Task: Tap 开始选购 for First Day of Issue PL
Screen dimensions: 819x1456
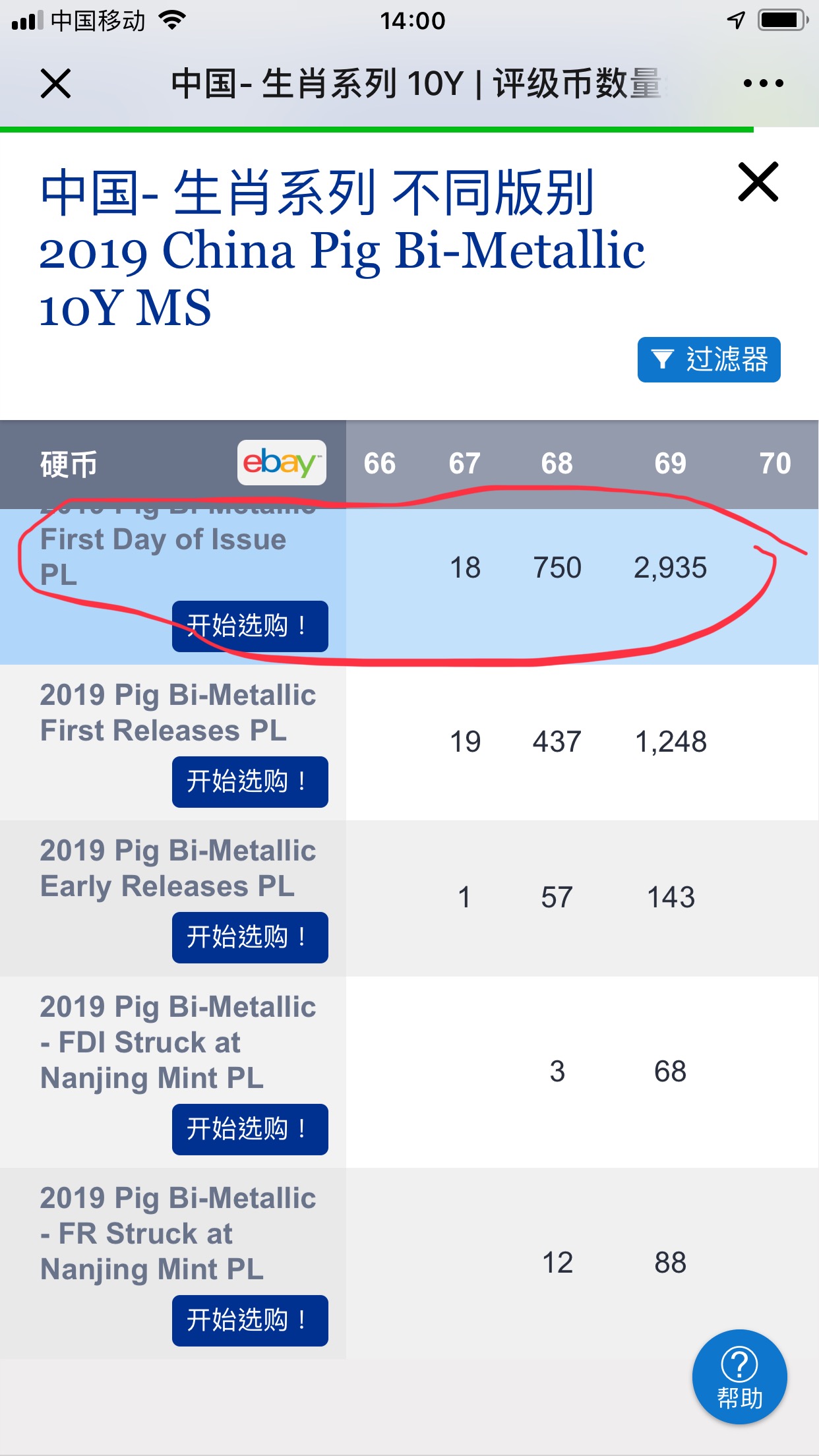Action: point(250,626)
